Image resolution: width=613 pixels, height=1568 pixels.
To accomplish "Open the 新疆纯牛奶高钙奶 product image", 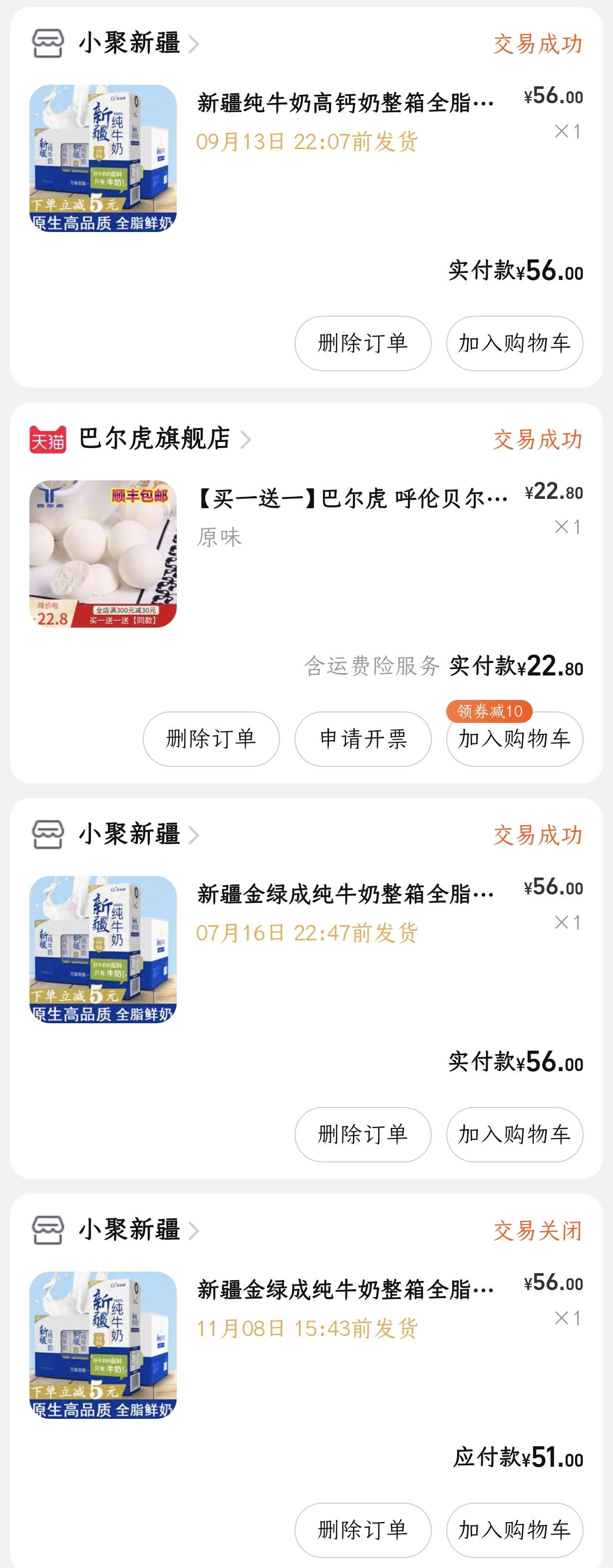I will [x=103, y=158].
